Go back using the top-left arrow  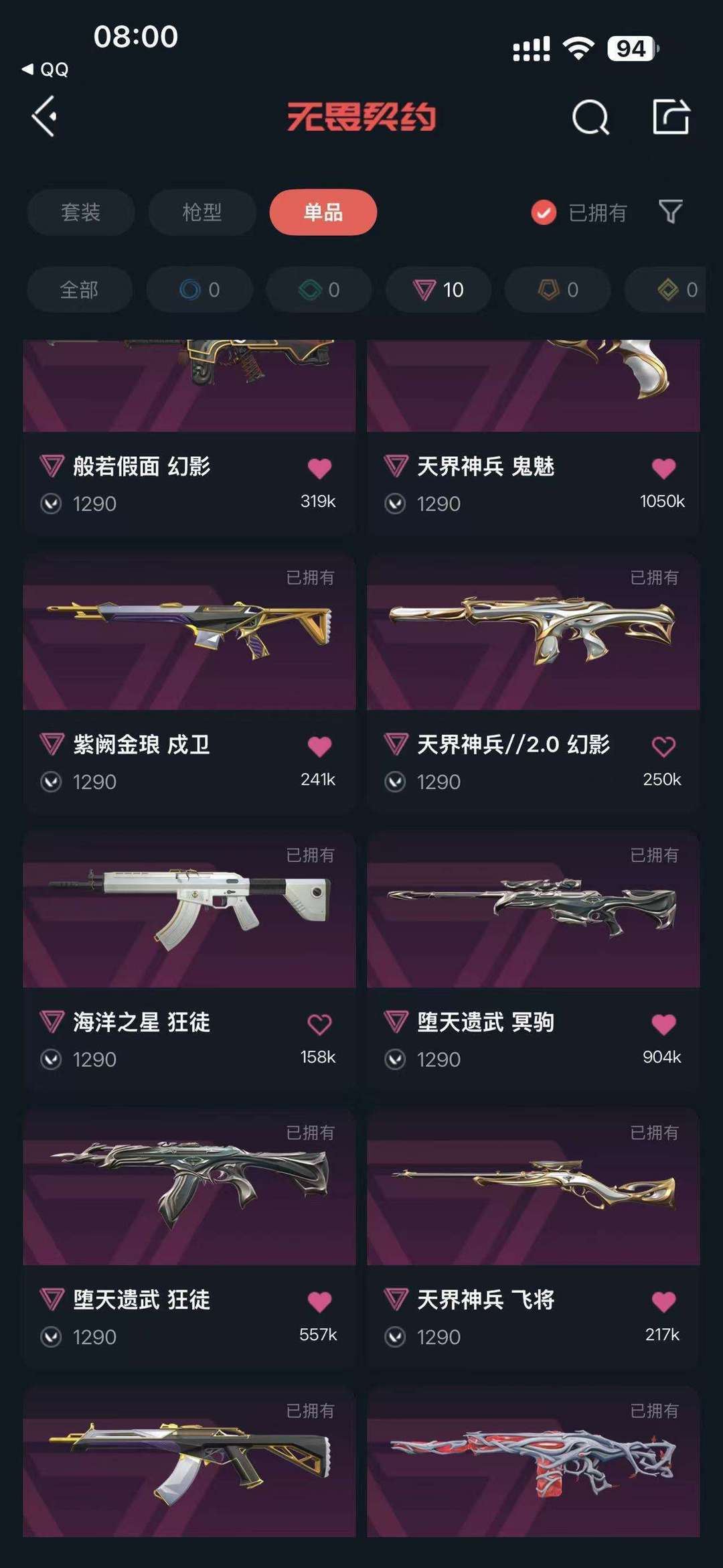44,117
